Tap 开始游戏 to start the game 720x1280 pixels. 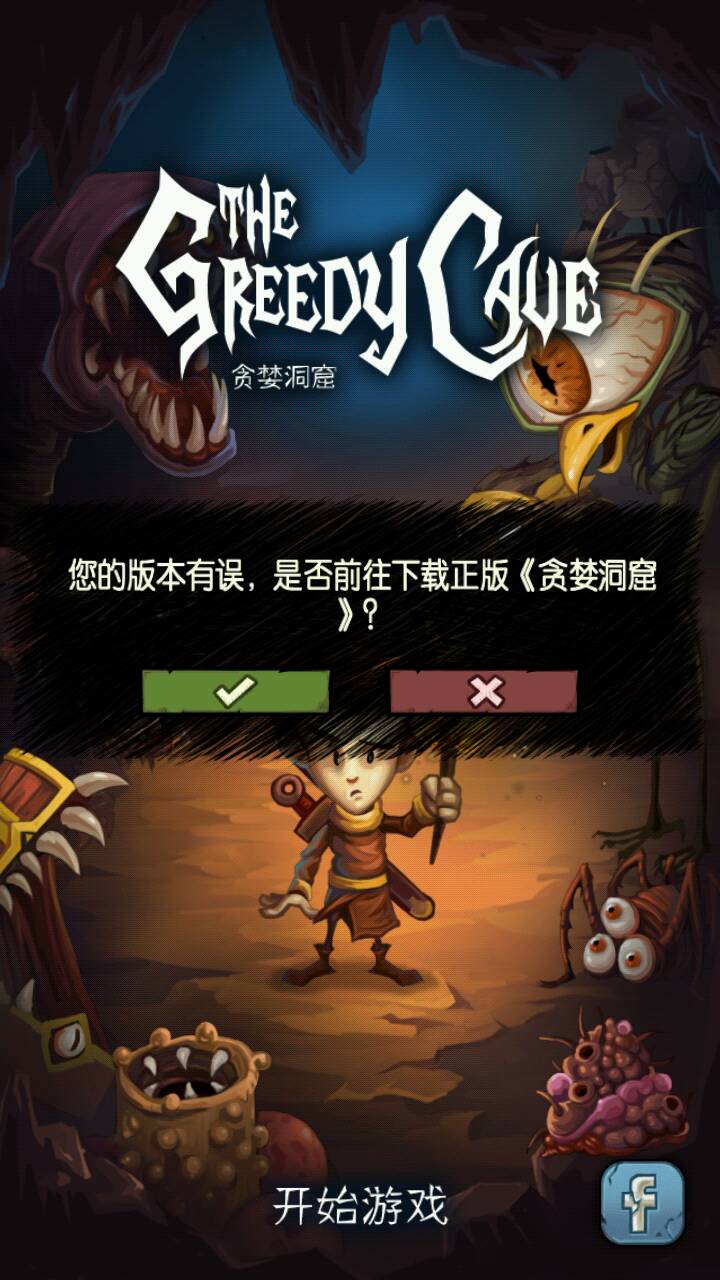[359, 1207]
